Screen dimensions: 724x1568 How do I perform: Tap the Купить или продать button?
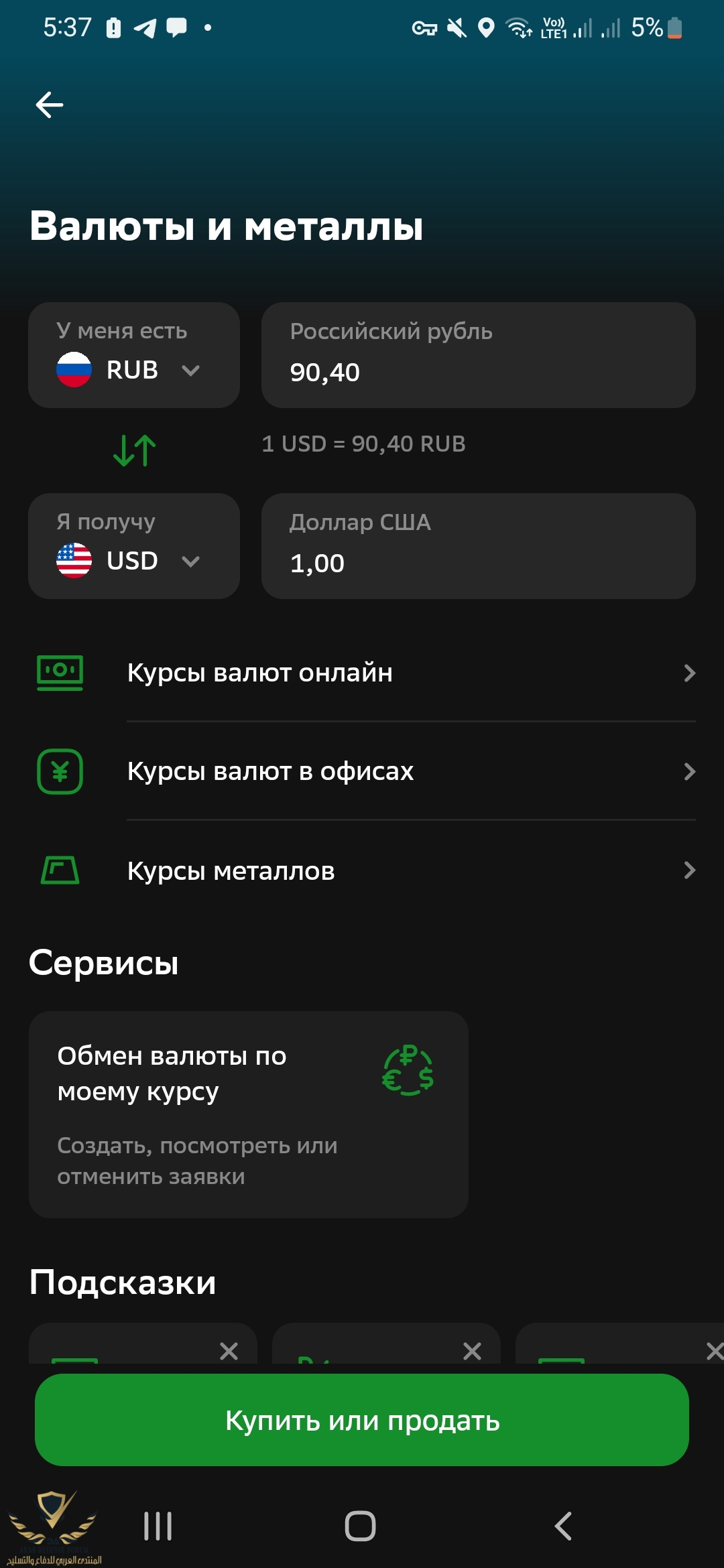[362, 1420]
